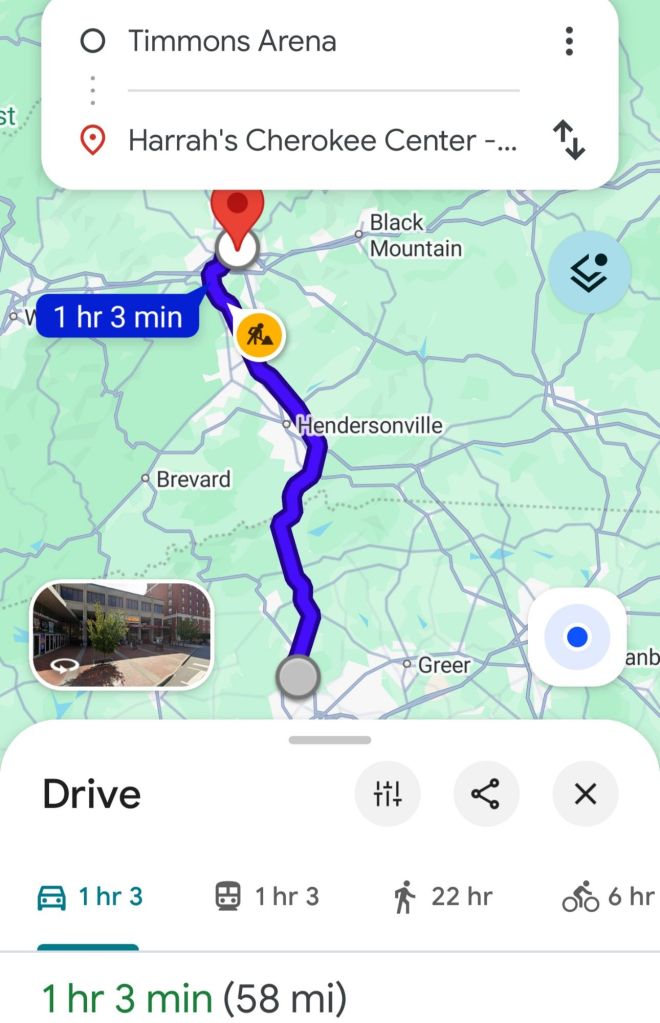Tap the 1 hr 3 min route label

point(117,318)
